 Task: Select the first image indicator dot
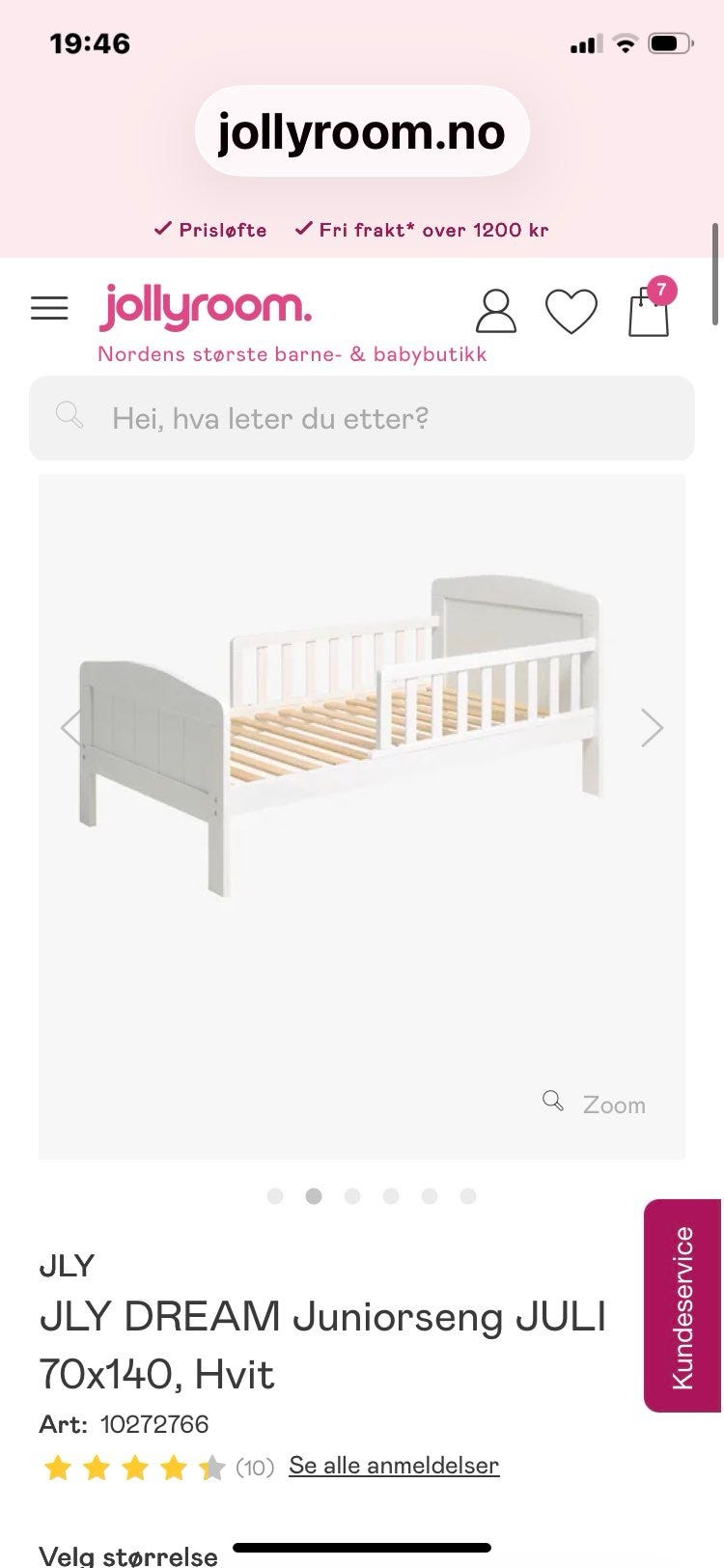tap(275, 1196)
